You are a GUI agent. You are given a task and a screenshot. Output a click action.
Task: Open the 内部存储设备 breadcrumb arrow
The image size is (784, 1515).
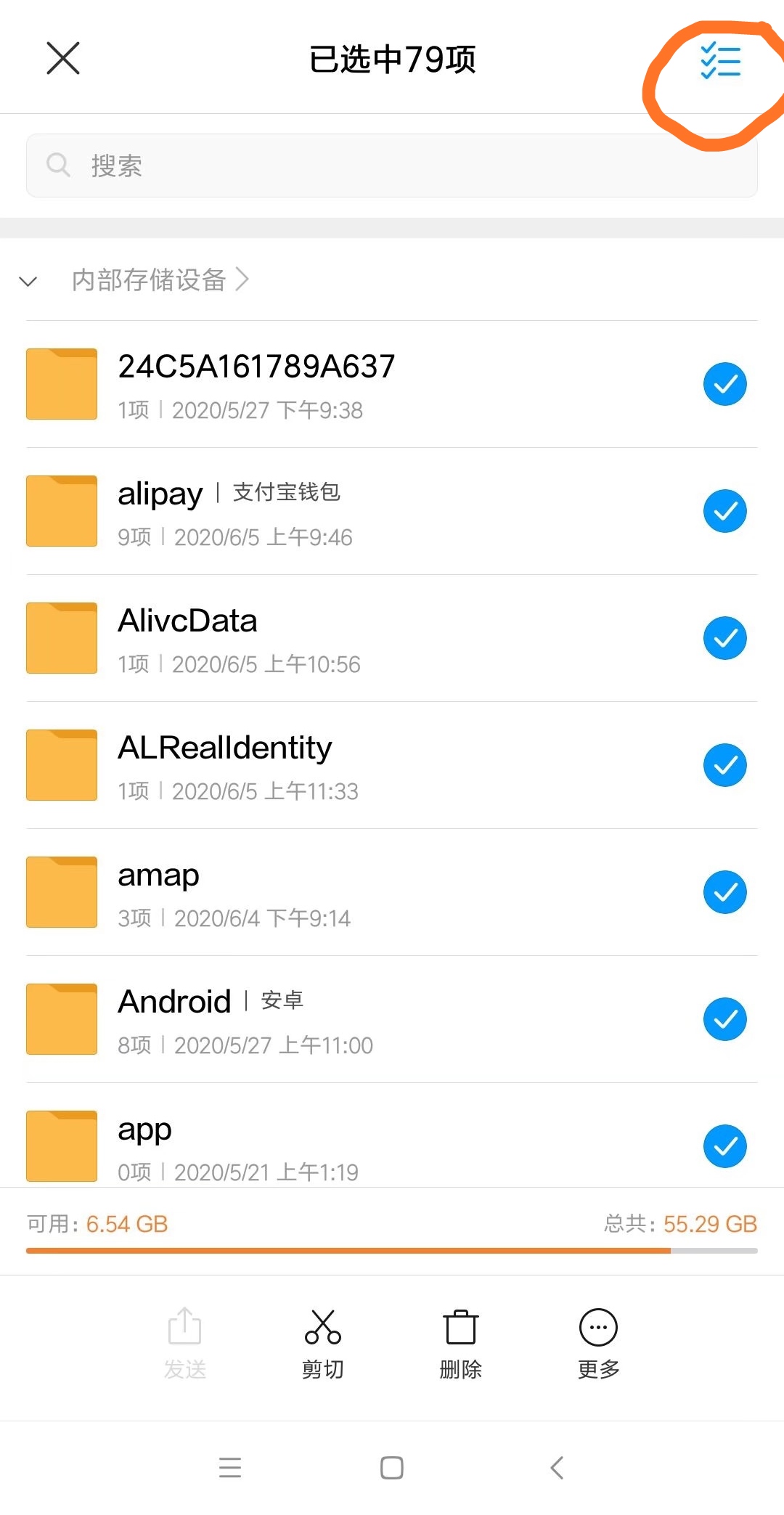pos(244,279)
